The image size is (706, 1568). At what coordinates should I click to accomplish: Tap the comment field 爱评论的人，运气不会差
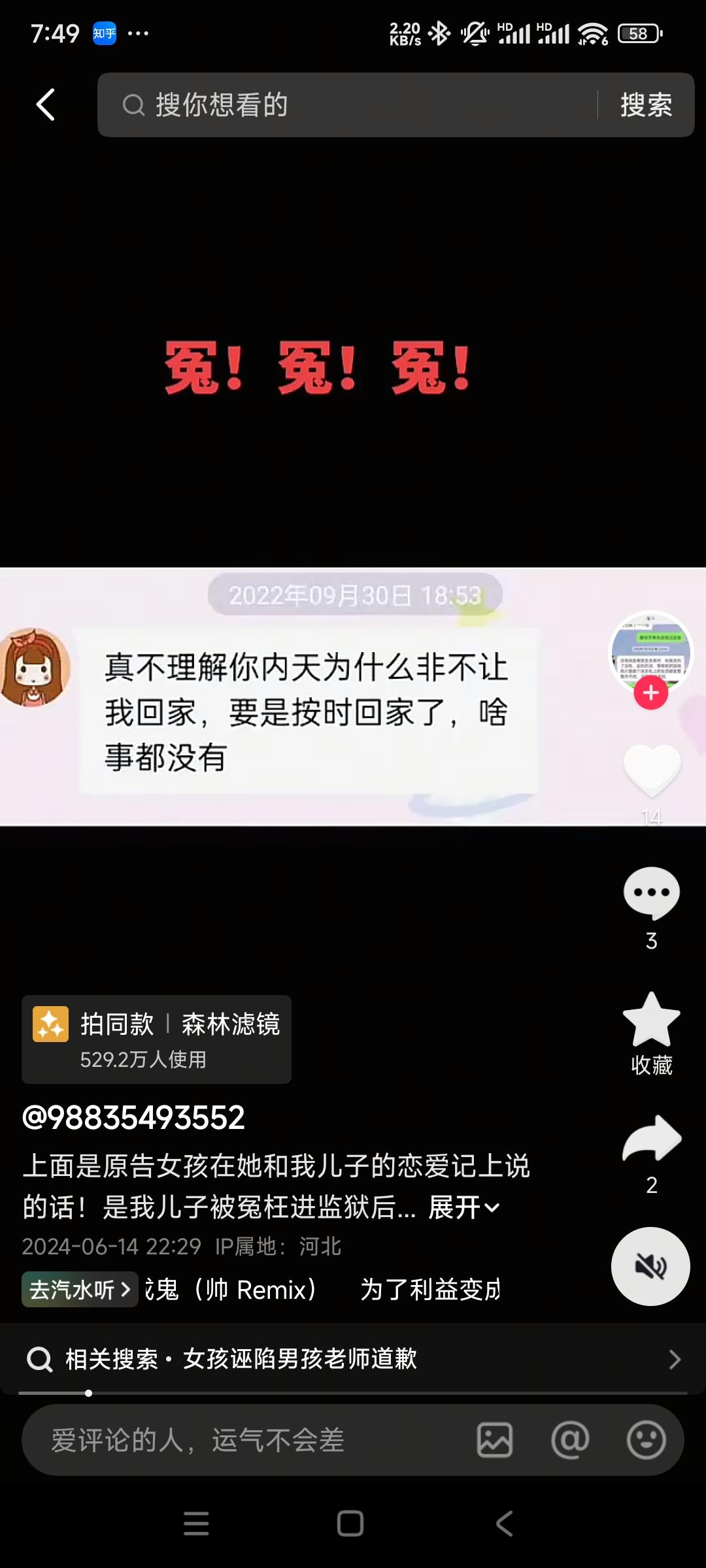click(248, 1440)
